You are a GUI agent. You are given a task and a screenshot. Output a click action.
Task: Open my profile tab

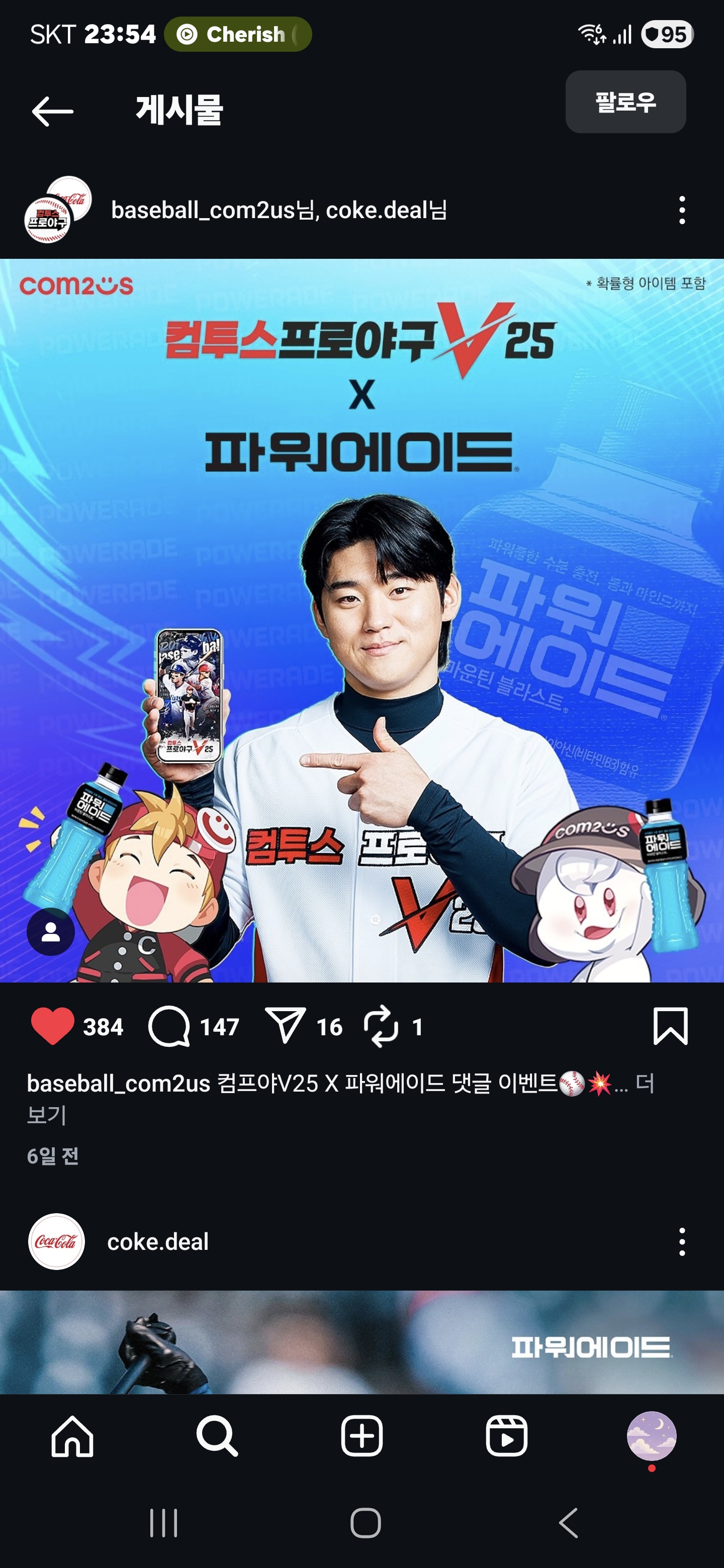651,1436
